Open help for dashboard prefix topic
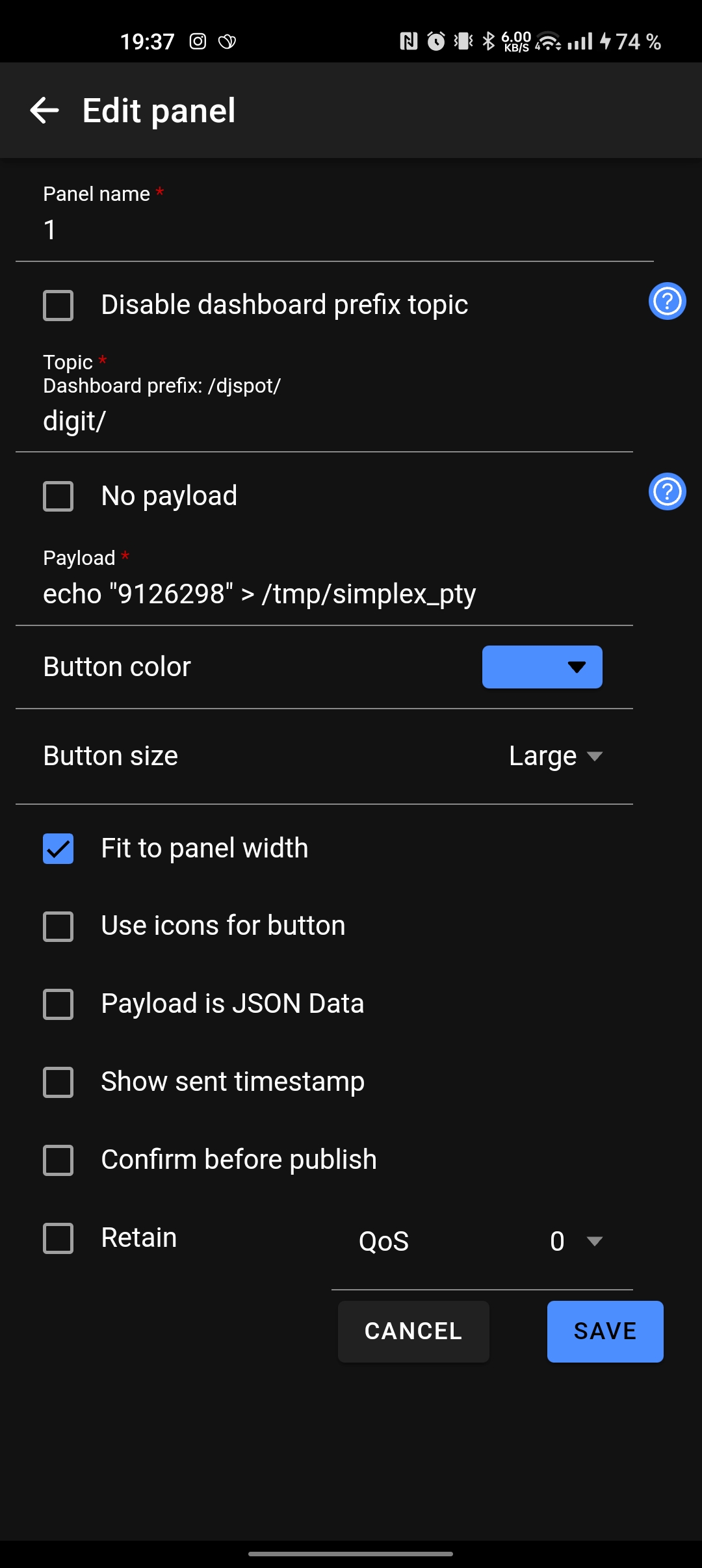This screenshot has width=702, height=1568. point(667,301)
